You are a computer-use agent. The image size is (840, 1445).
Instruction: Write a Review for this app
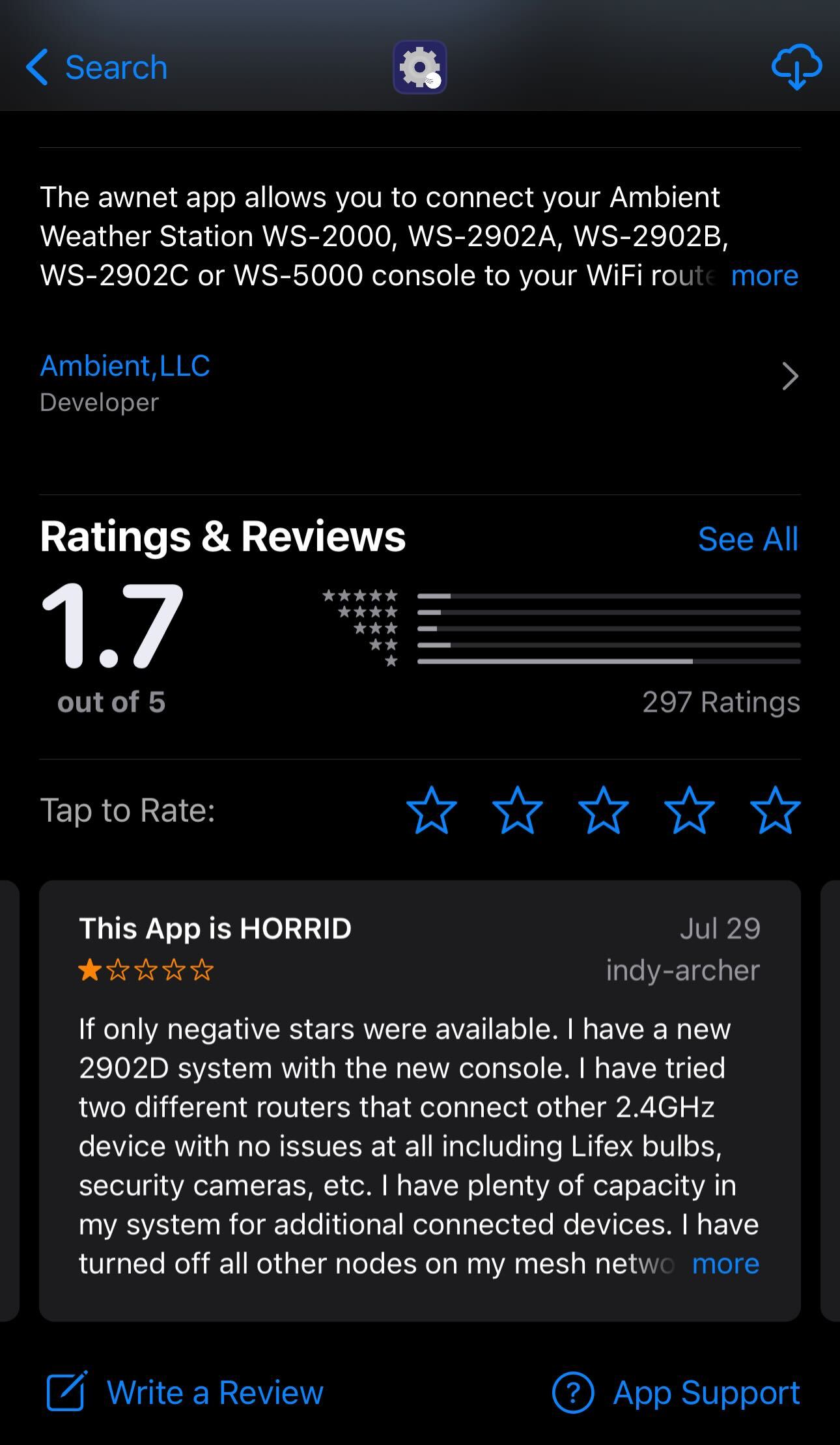tap(185, 1393)
